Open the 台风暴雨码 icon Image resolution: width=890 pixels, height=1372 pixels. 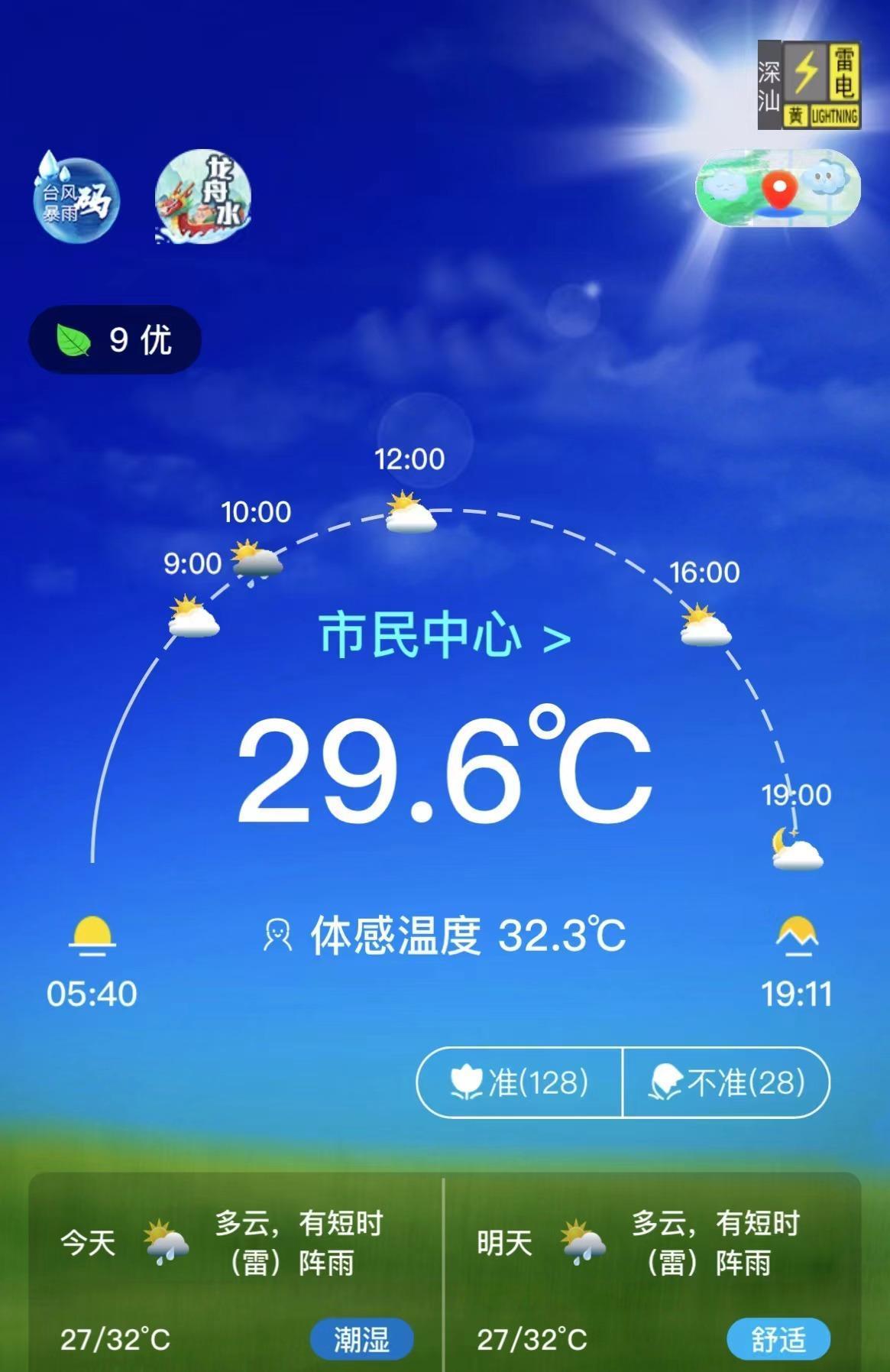76,197
